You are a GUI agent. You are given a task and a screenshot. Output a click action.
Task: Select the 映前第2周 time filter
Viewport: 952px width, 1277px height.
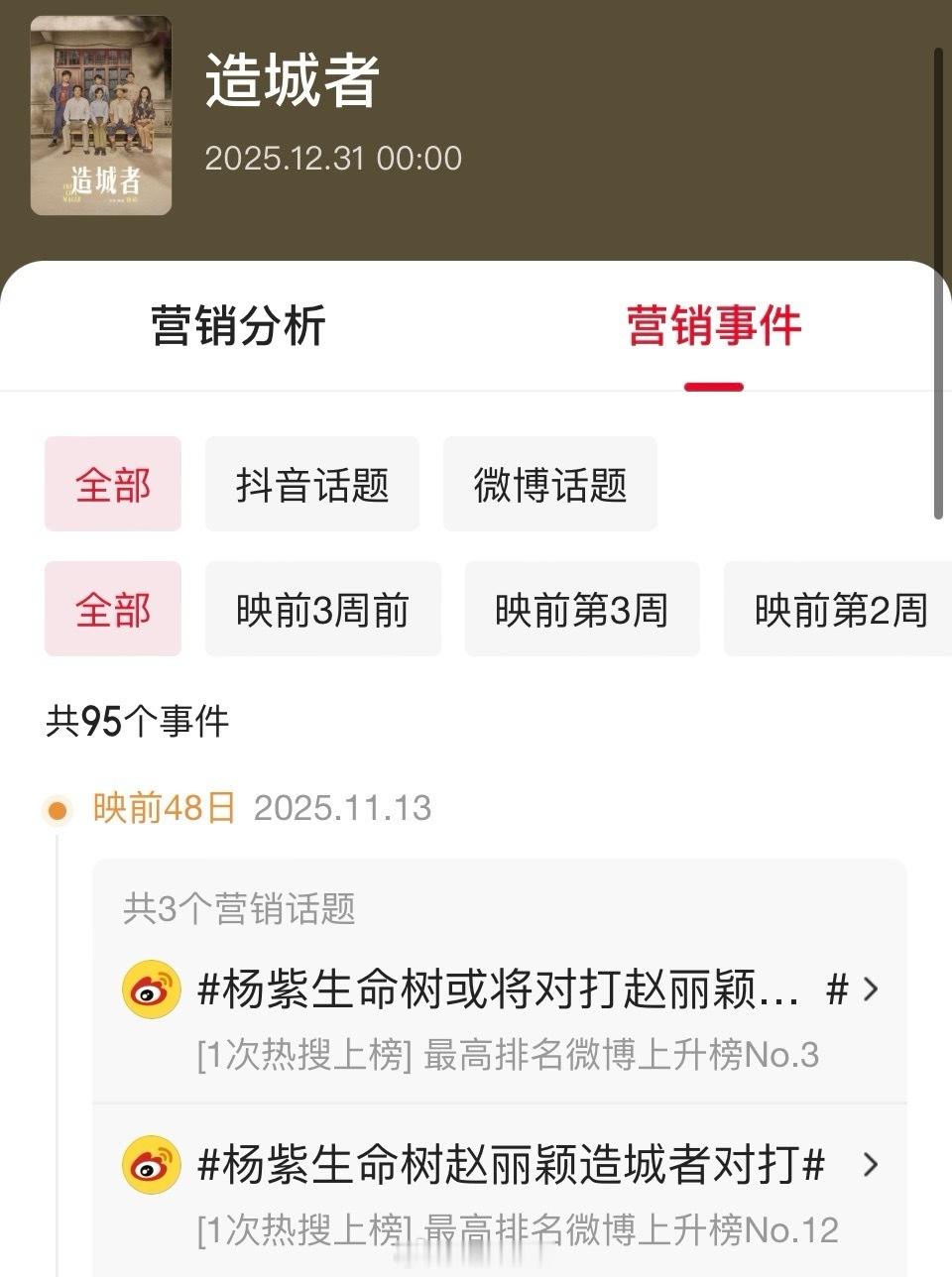click(841, 610)
